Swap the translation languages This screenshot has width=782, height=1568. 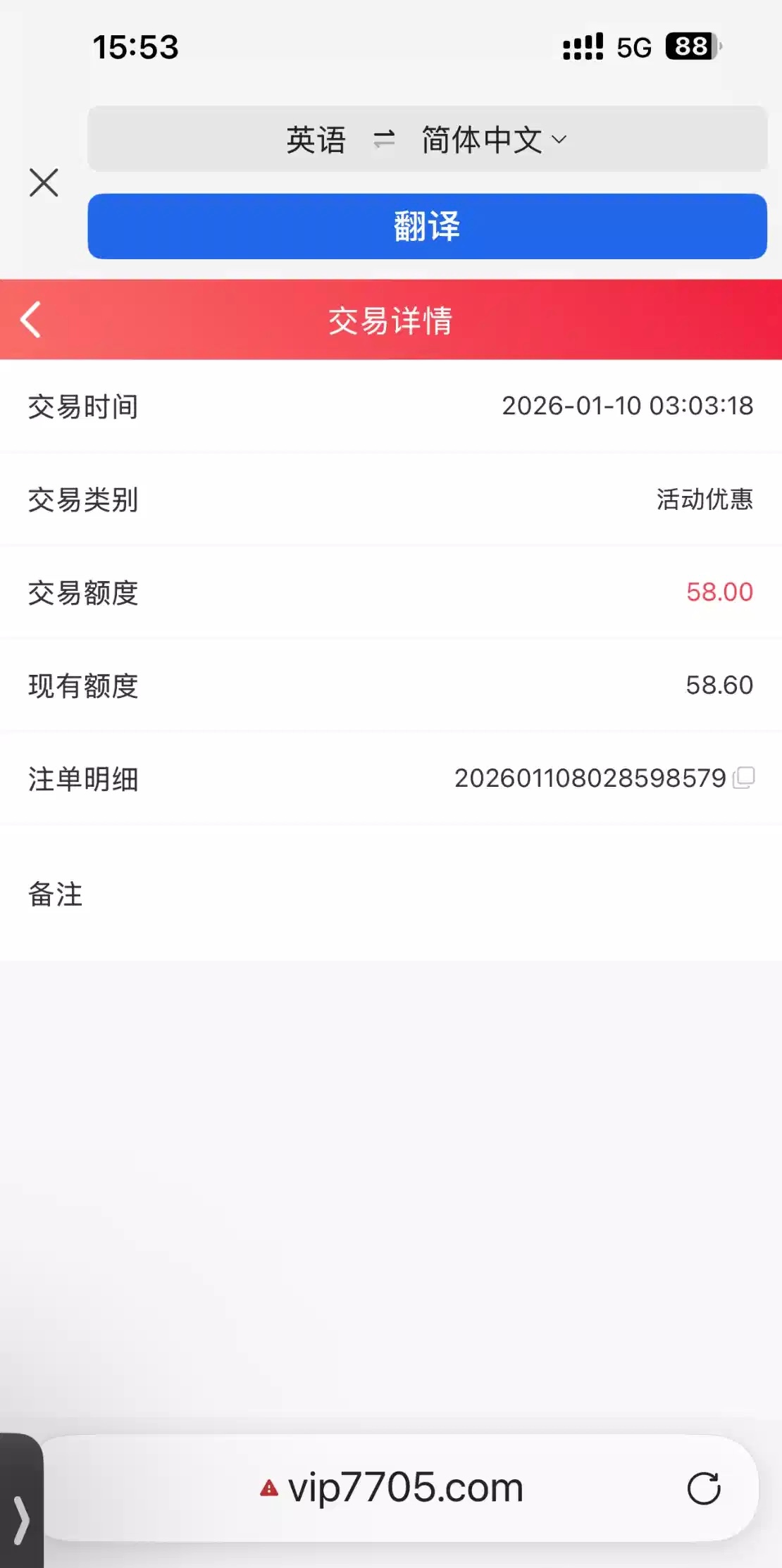point(384,139)
